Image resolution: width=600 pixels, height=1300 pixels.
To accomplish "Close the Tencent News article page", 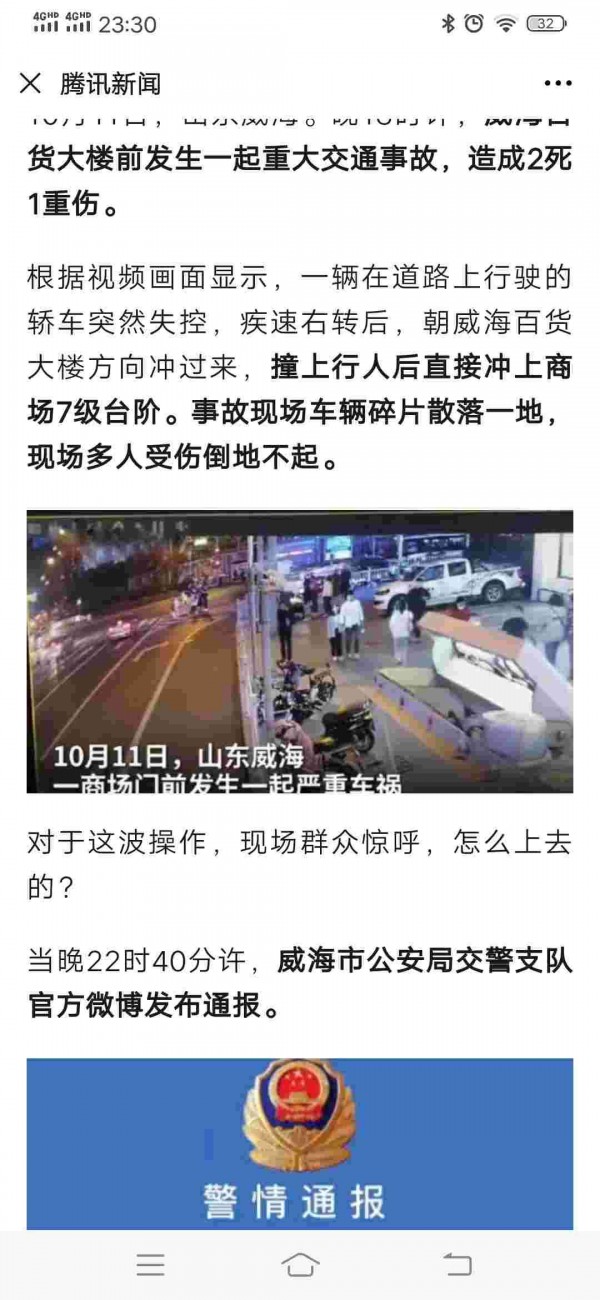I will (31, 83).
